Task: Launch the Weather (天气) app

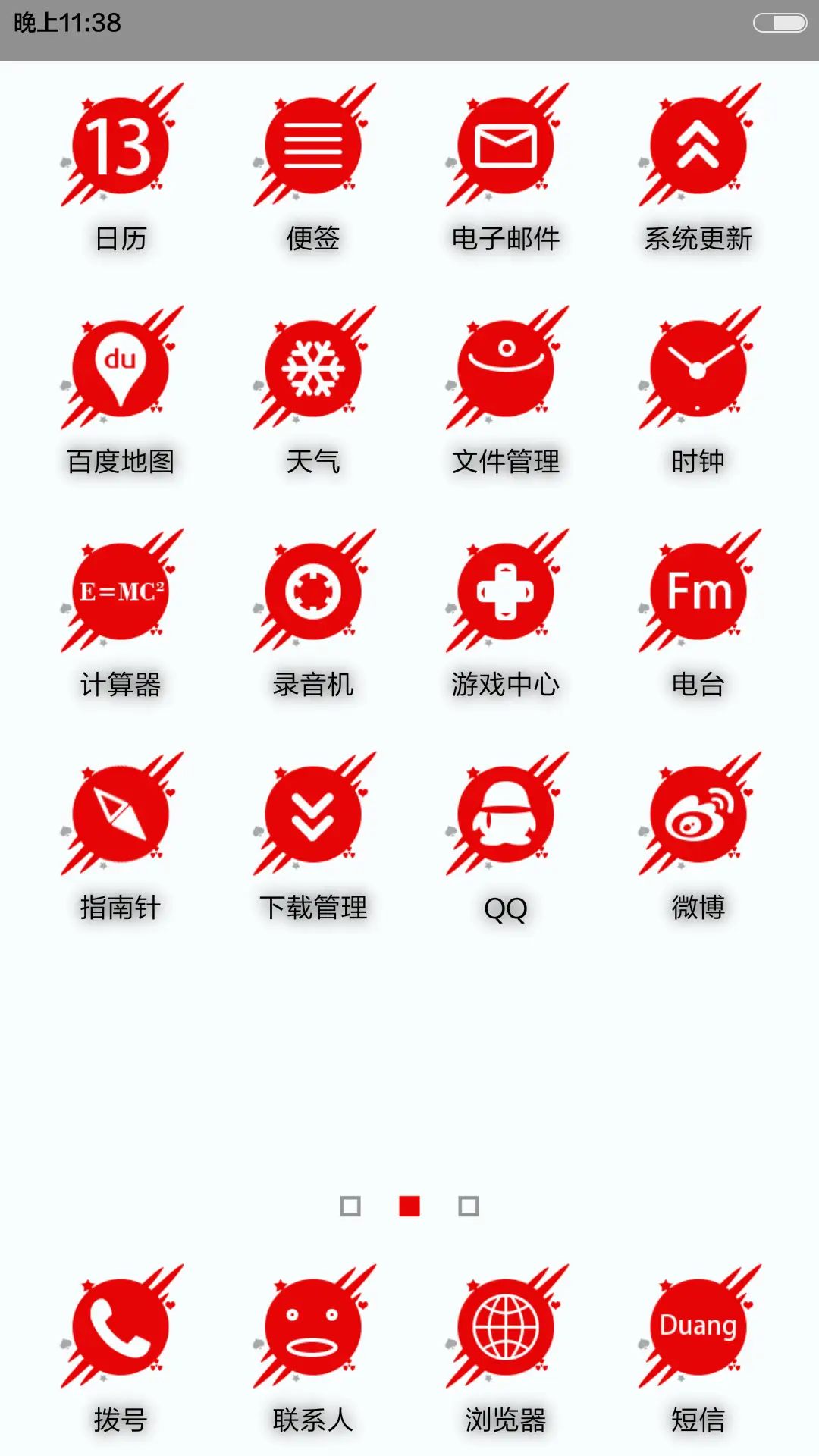Action: pyautogui.click(x=314, y=369)
